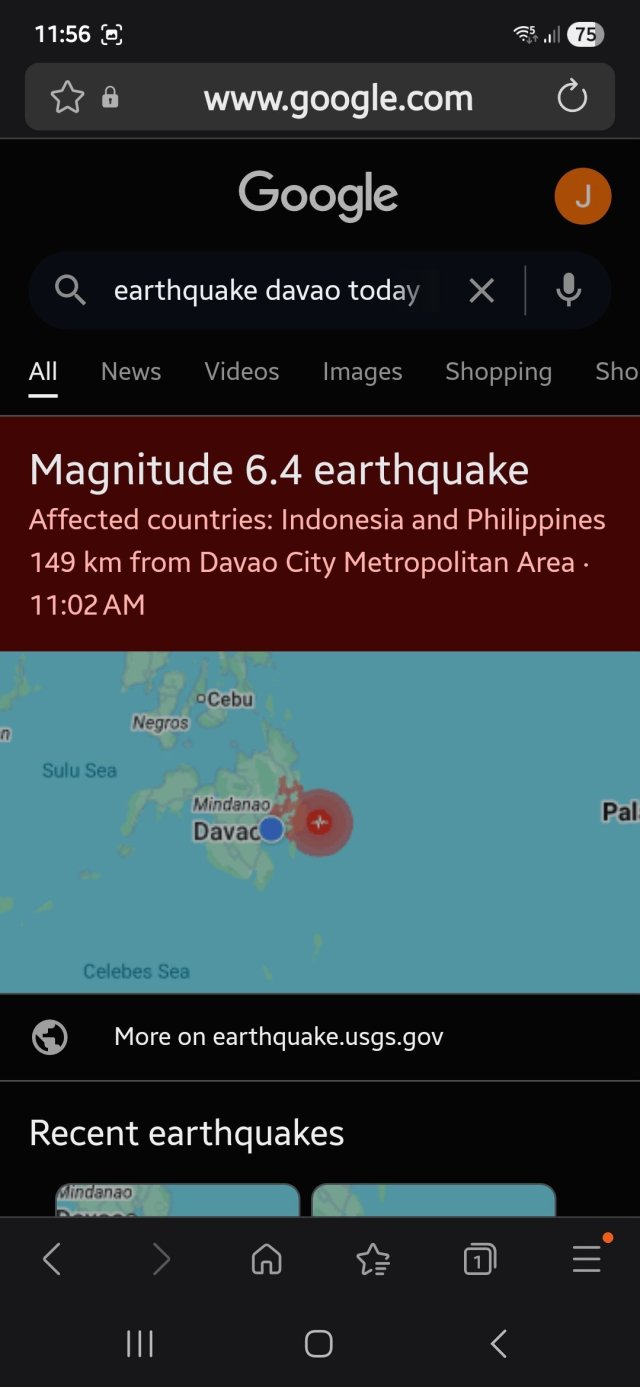This screenshot has height=1387, width=640.
Task: Open the earthquake map of Davao
Action: pyautogui.click(x=320, y=822)
